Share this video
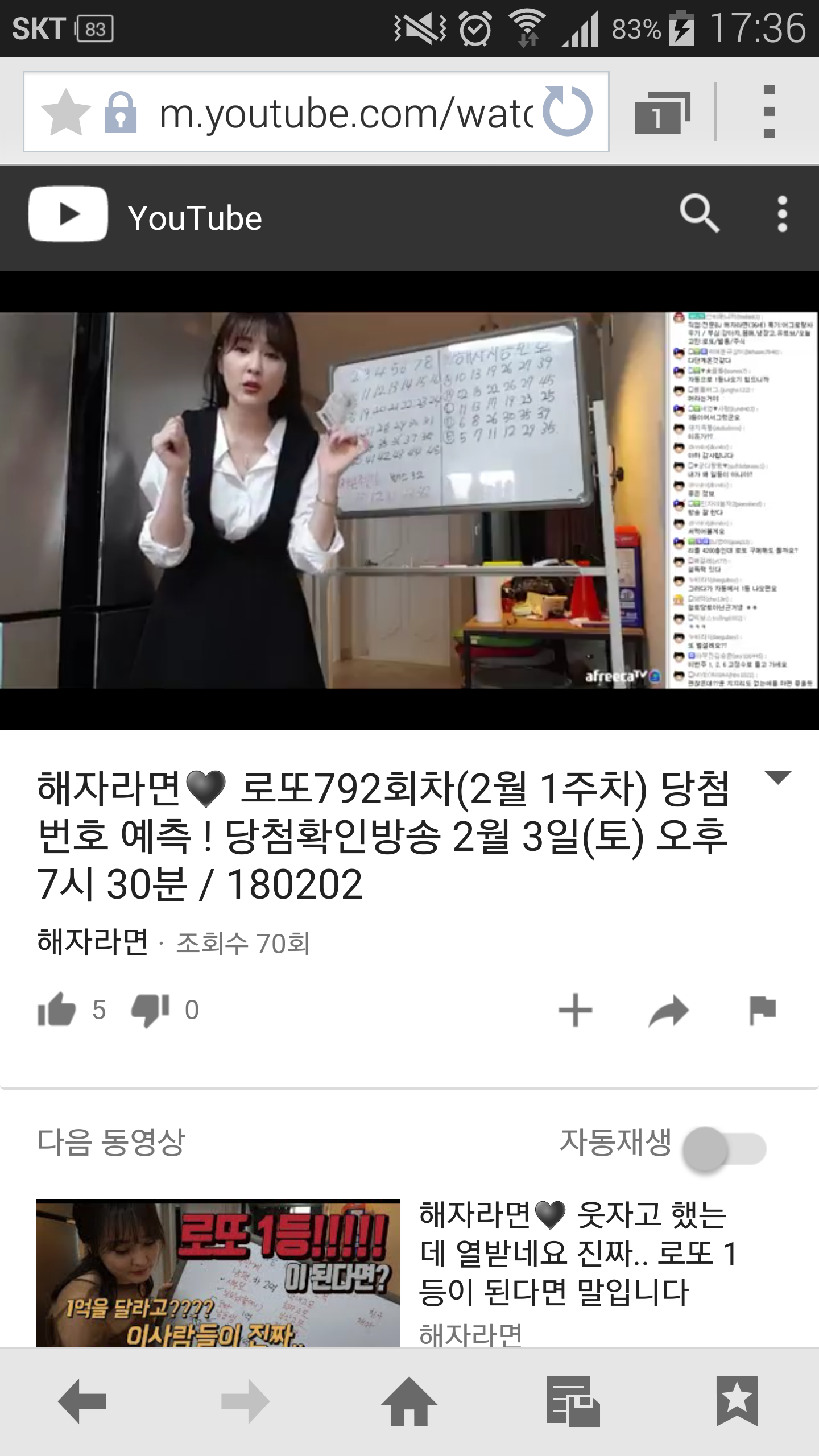Viewport: 819px width, 1456px height. (x=669, y=1010)
